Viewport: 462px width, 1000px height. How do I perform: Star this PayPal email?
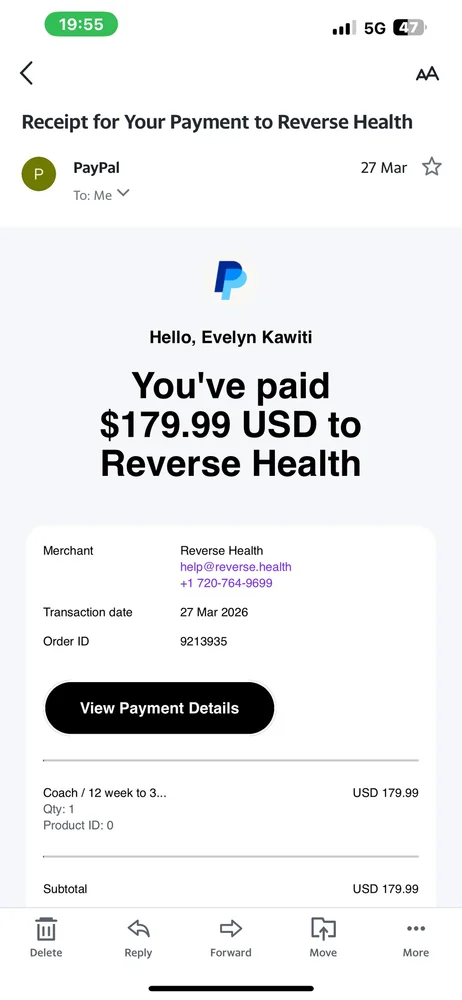[x=432, y=167]
